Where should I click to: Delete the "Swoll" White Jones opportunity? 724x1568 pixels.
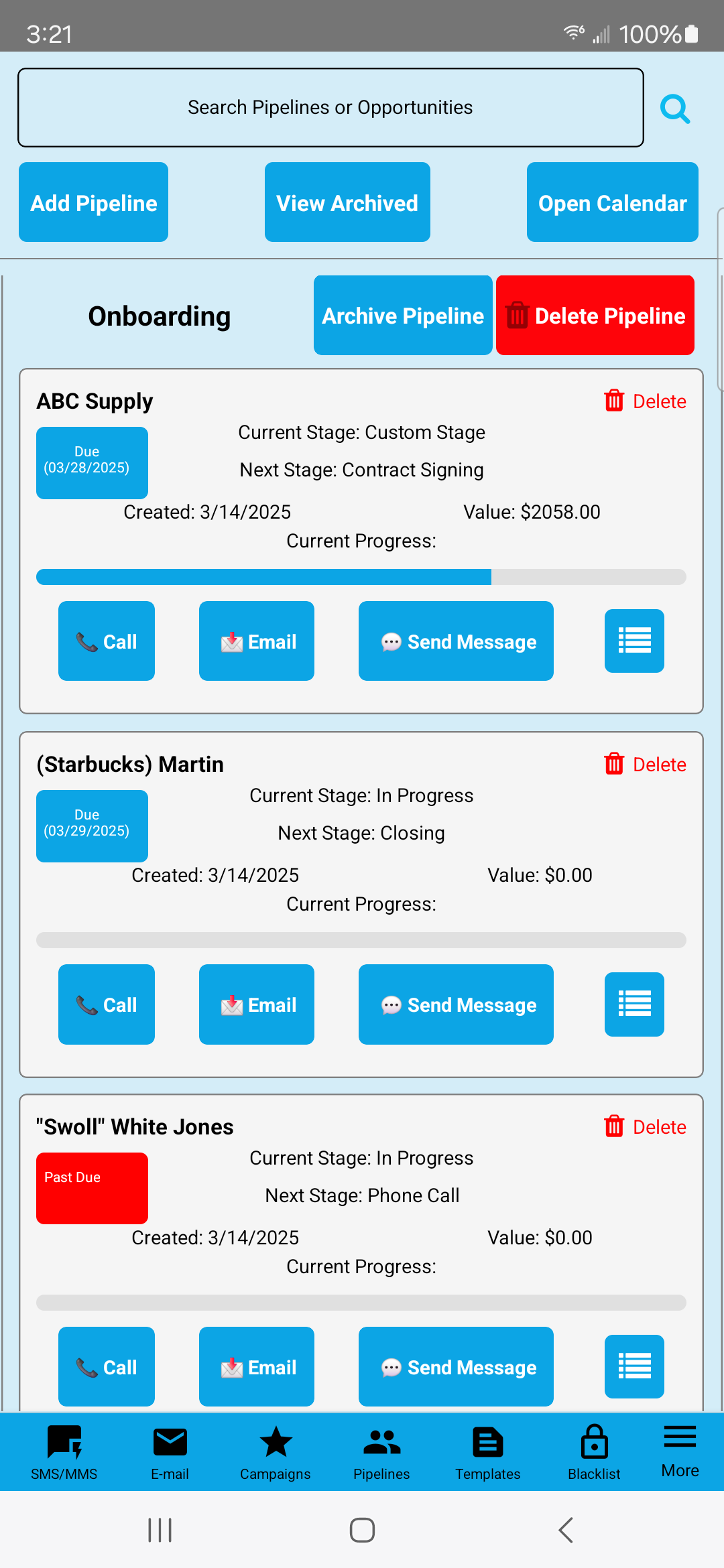pos(645,1127)
